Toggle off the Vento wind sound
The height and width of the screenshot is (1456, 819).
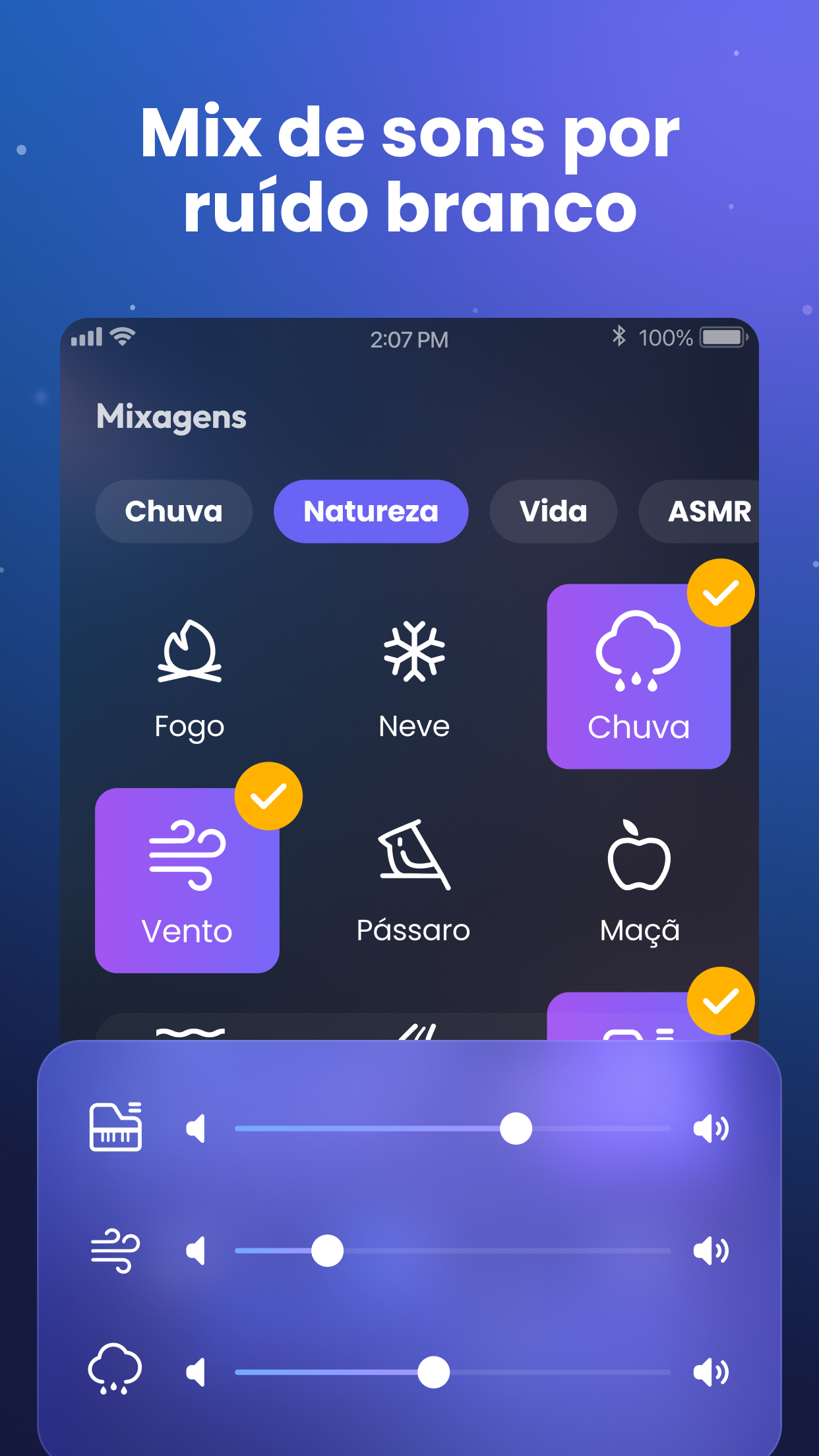click(187, 880)
